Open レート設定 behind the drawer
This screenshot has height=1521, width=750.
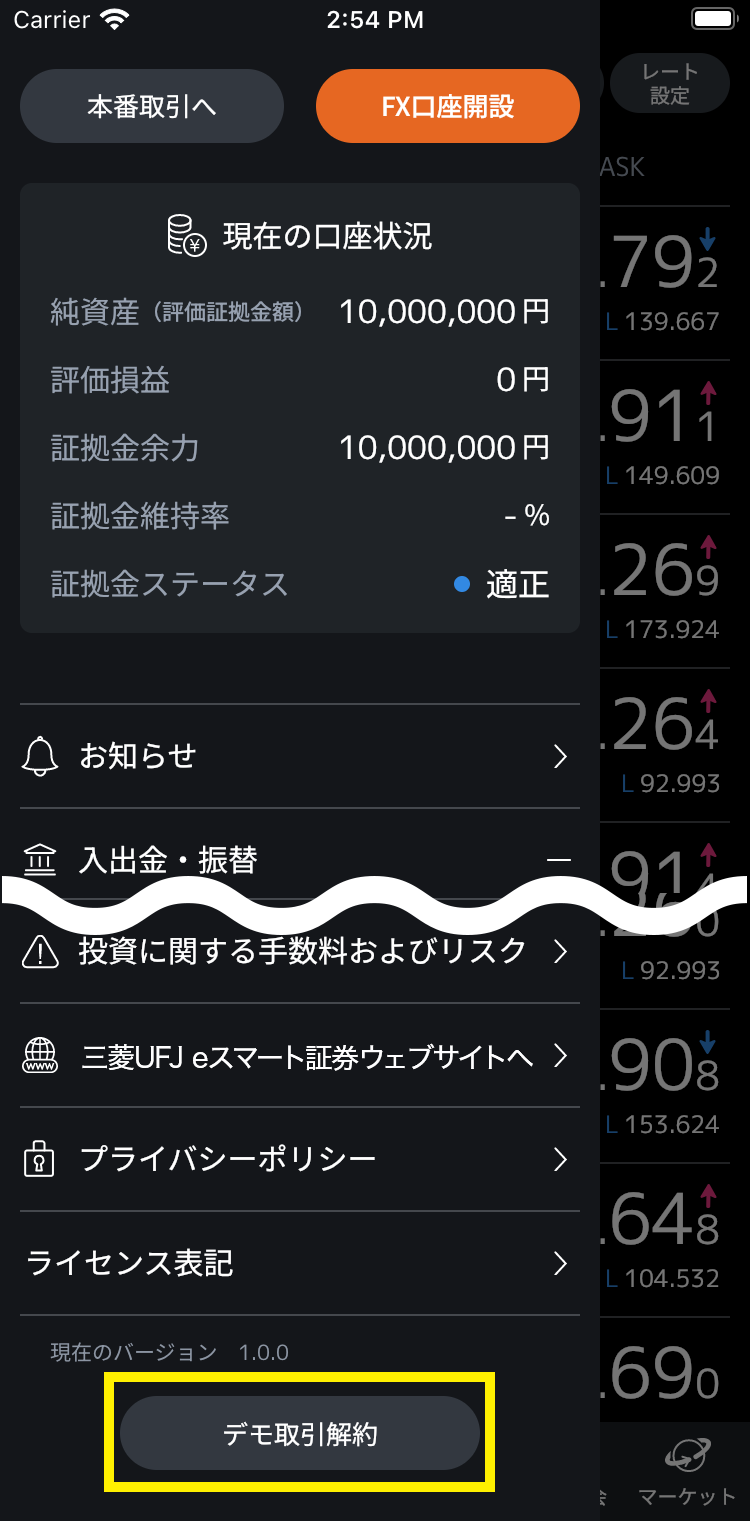pyautogui.click(x=670, y=83)
